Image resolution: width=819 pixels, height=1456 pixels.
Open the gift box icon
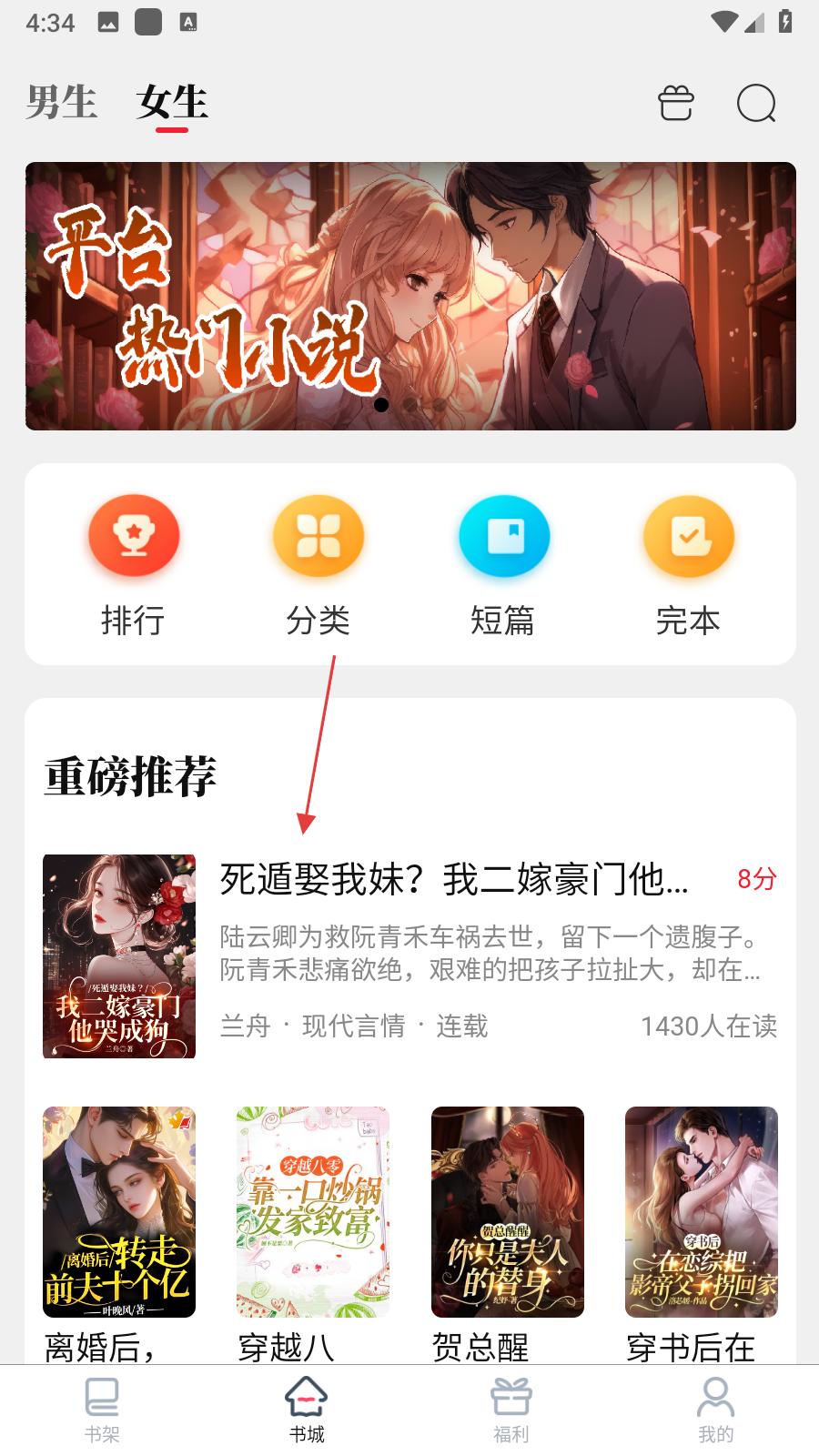[x=675, y=103]
